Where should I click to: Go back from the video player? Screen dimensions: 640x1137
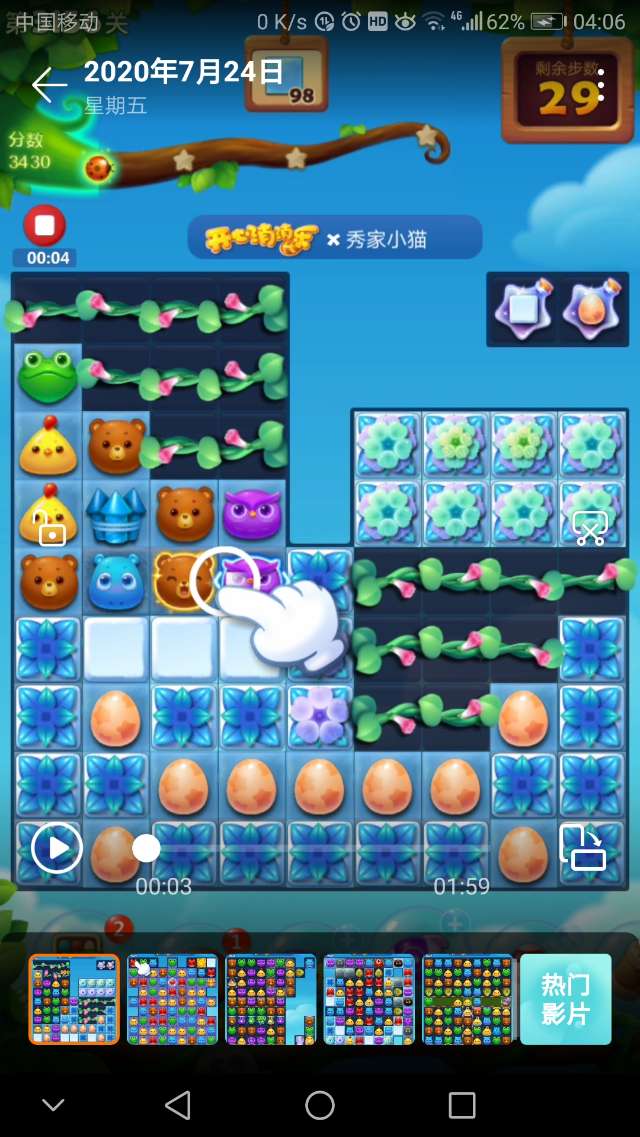[48, 86]
